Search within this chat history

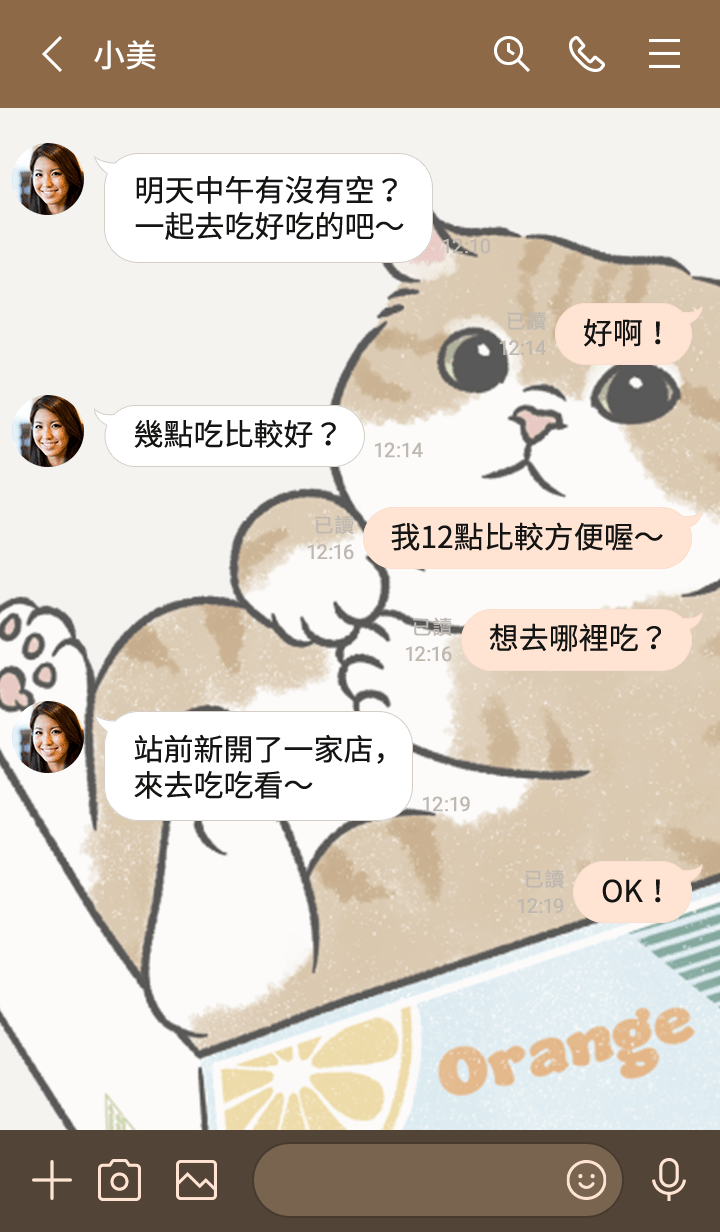[511, 54]
